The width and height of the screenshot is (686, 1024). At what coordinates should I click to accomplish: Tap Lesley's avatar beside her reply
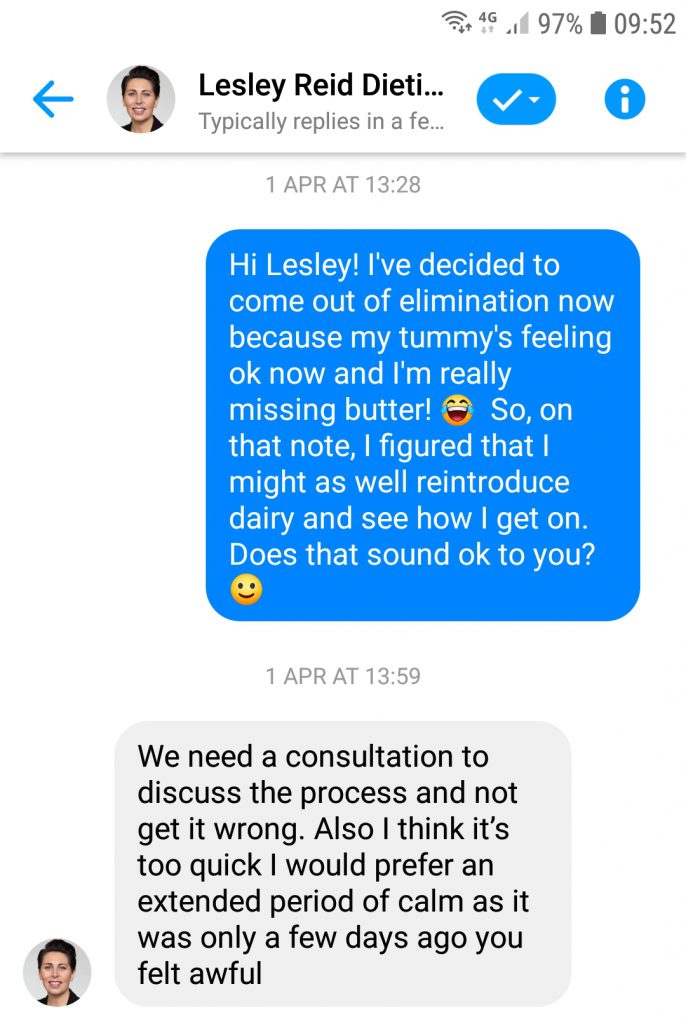57,972
